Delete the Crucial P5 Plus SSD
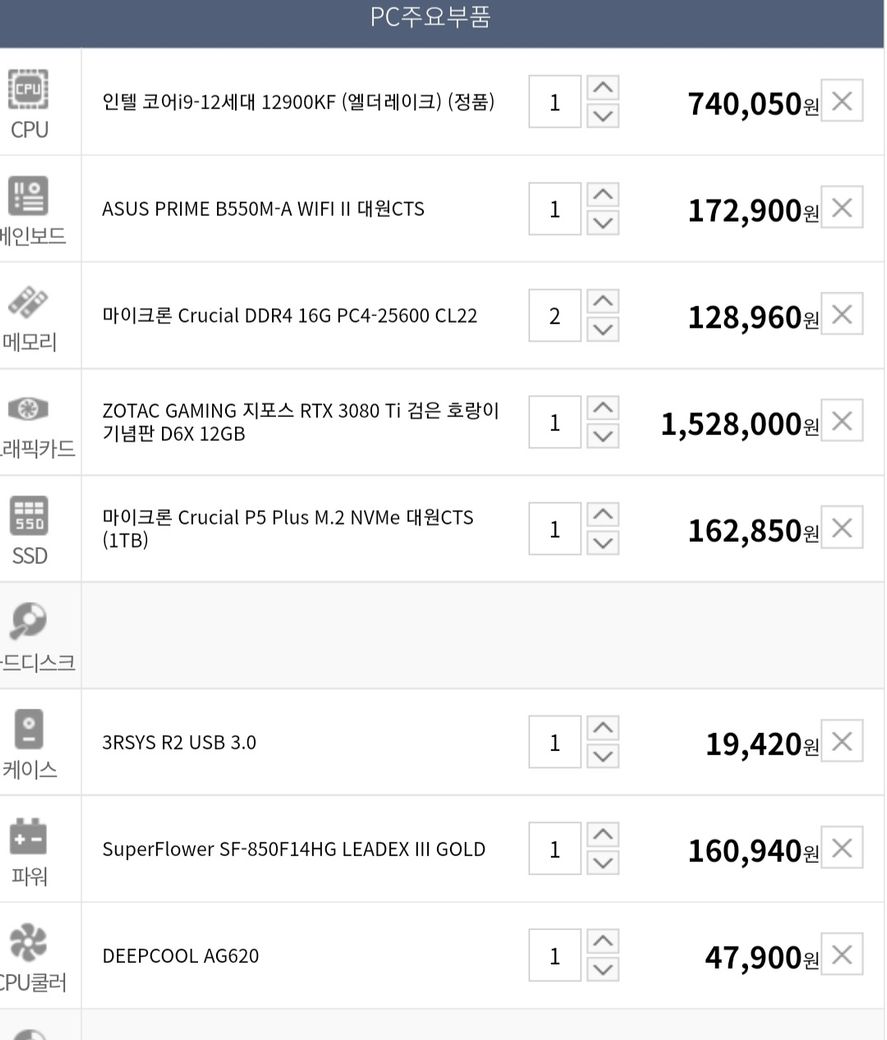887x1040 pixels. 841,528
